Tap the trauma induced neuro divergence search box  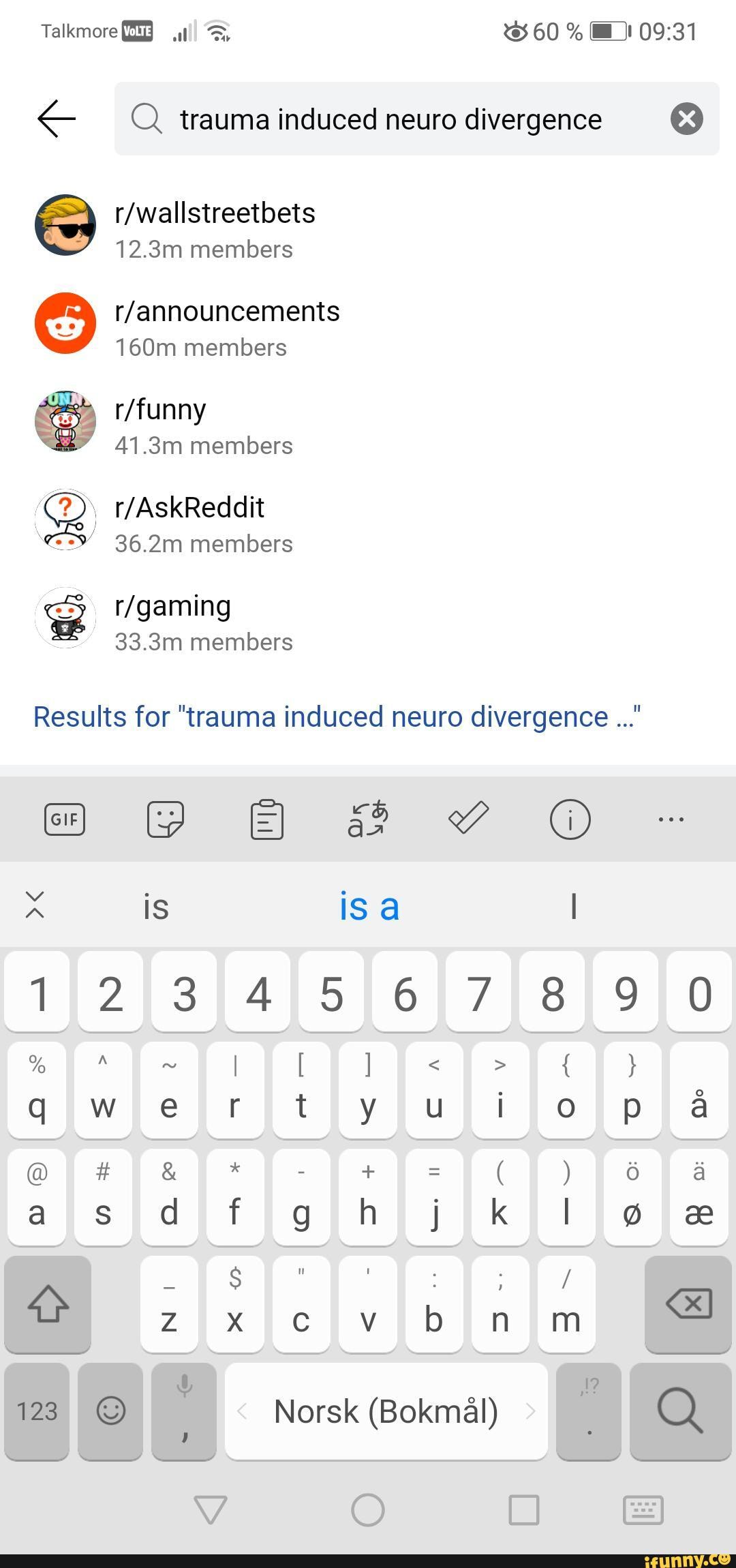pos(390,119)
